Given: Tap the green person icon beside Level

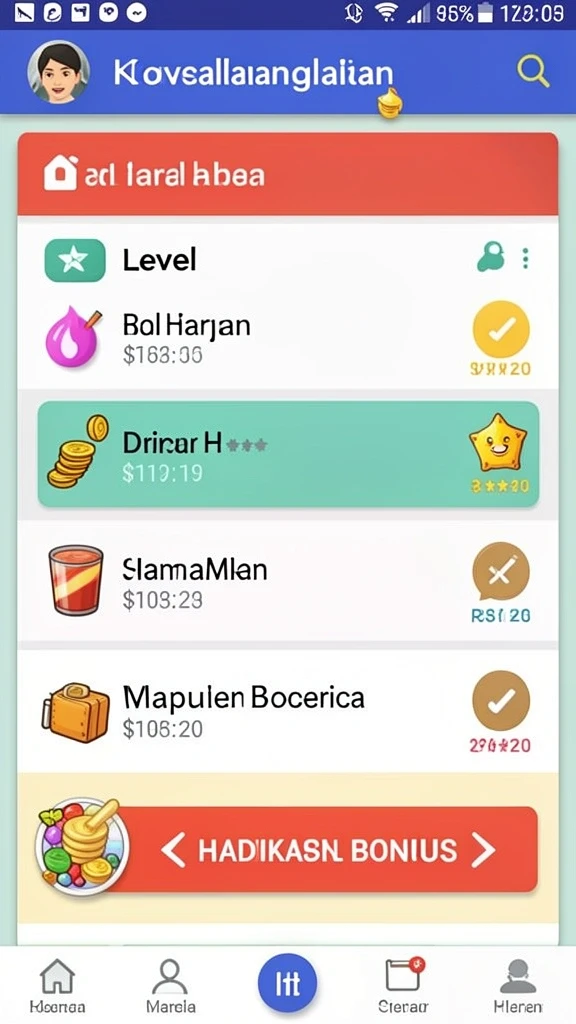Looking at the screenshot, I should coord(491,257).
